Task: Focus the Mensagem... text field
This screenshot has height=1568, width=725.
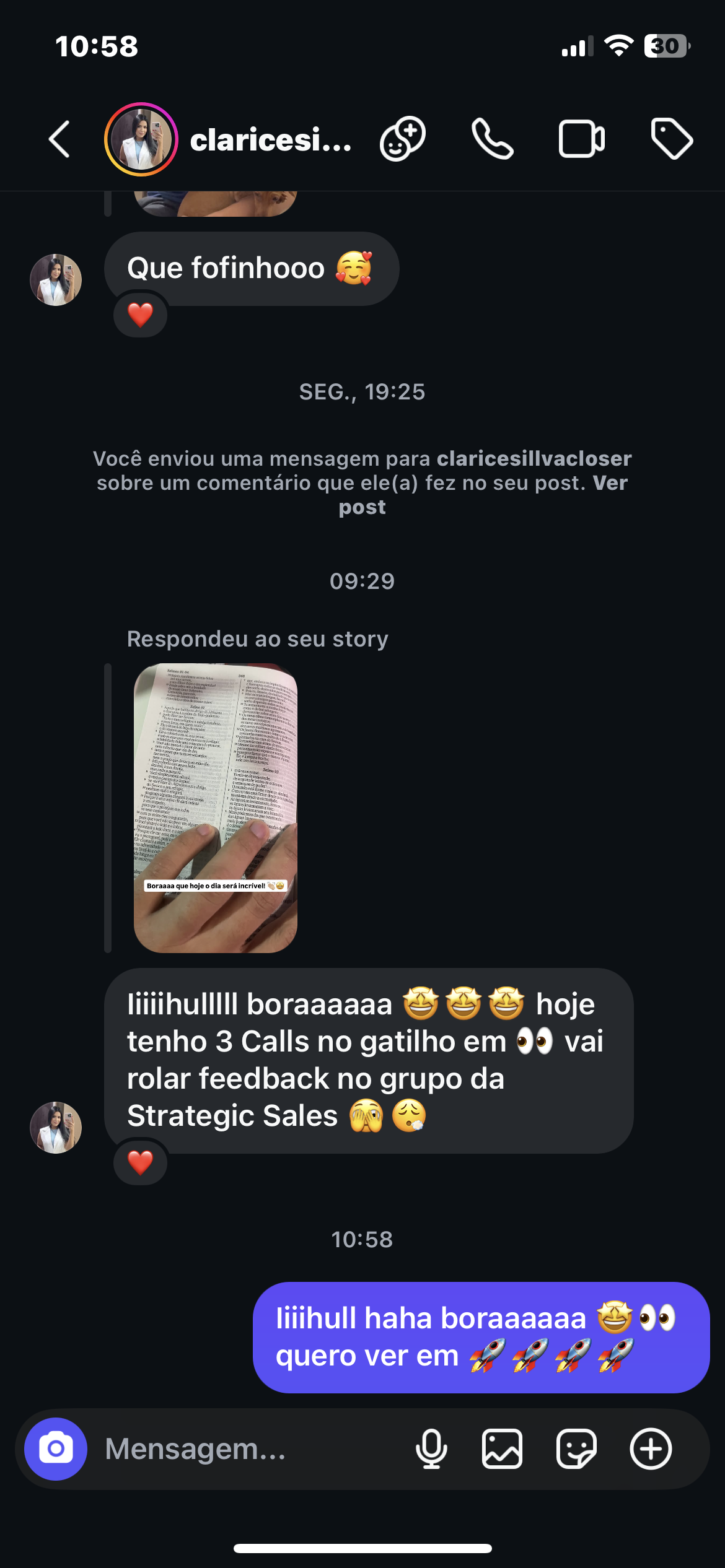Action: pyautogui.click(x=248, y=1449)
